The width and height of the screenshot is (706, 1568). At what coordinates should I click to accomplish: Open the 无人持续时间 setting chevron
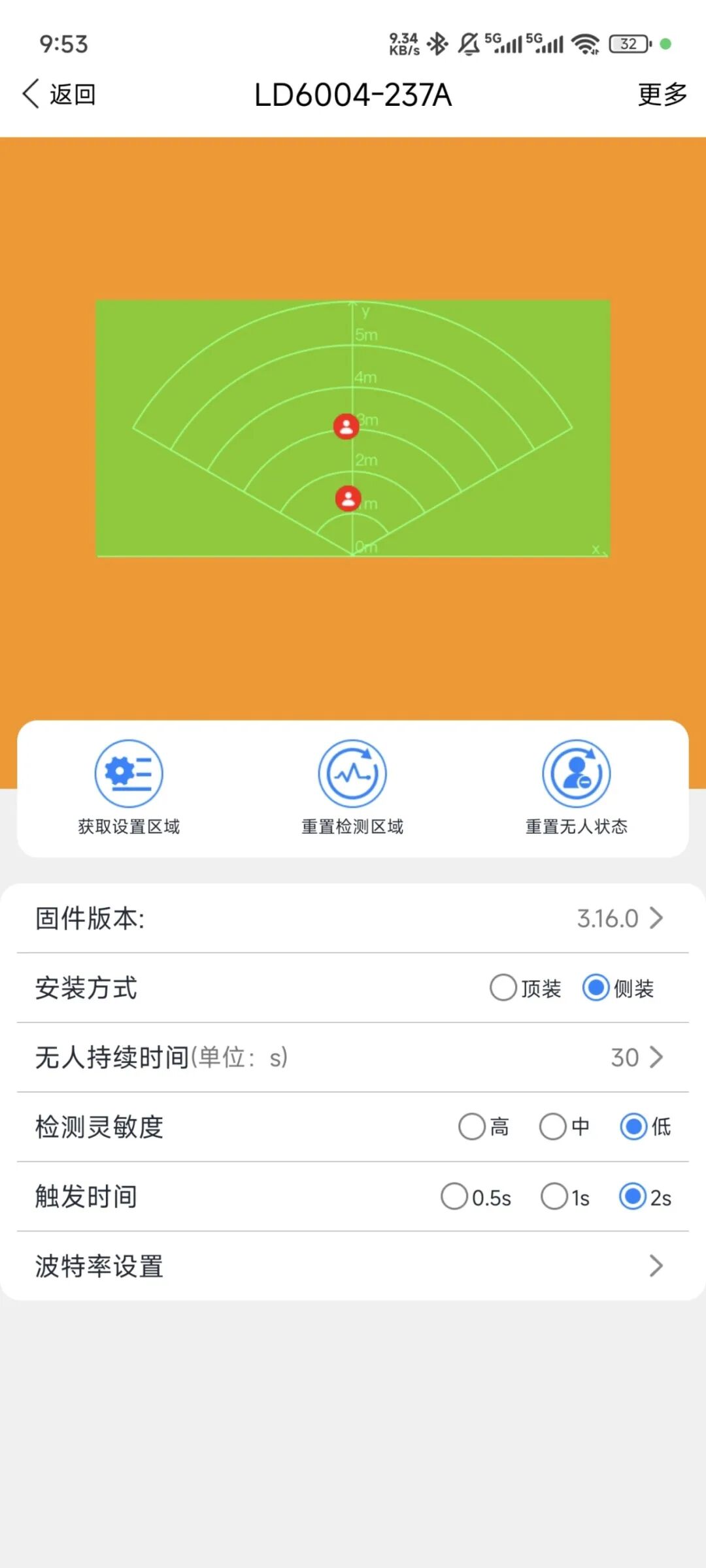tap(656, 1057)
